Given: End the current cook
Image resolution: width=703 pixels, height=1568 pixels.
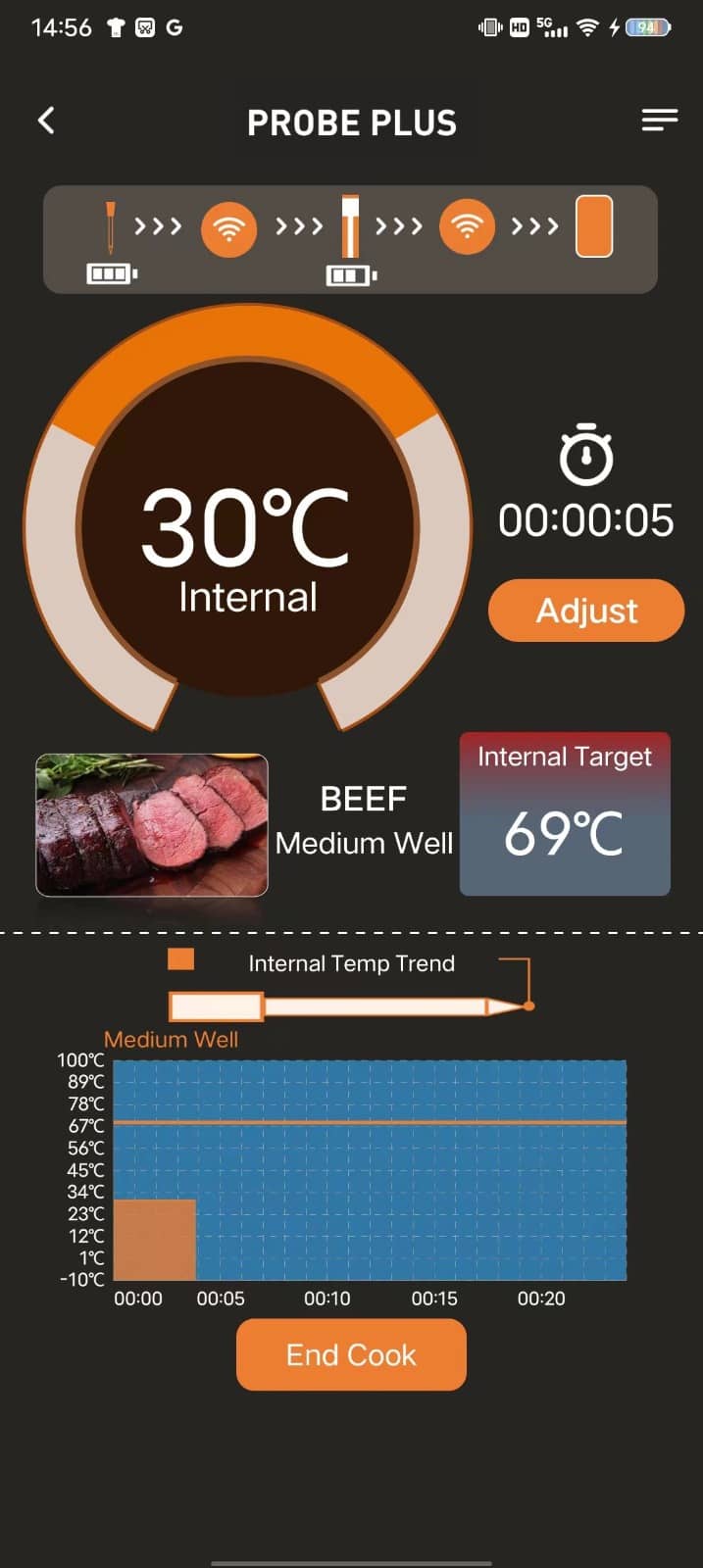Looking at the screenshot, I should (x=351, y=1354).
